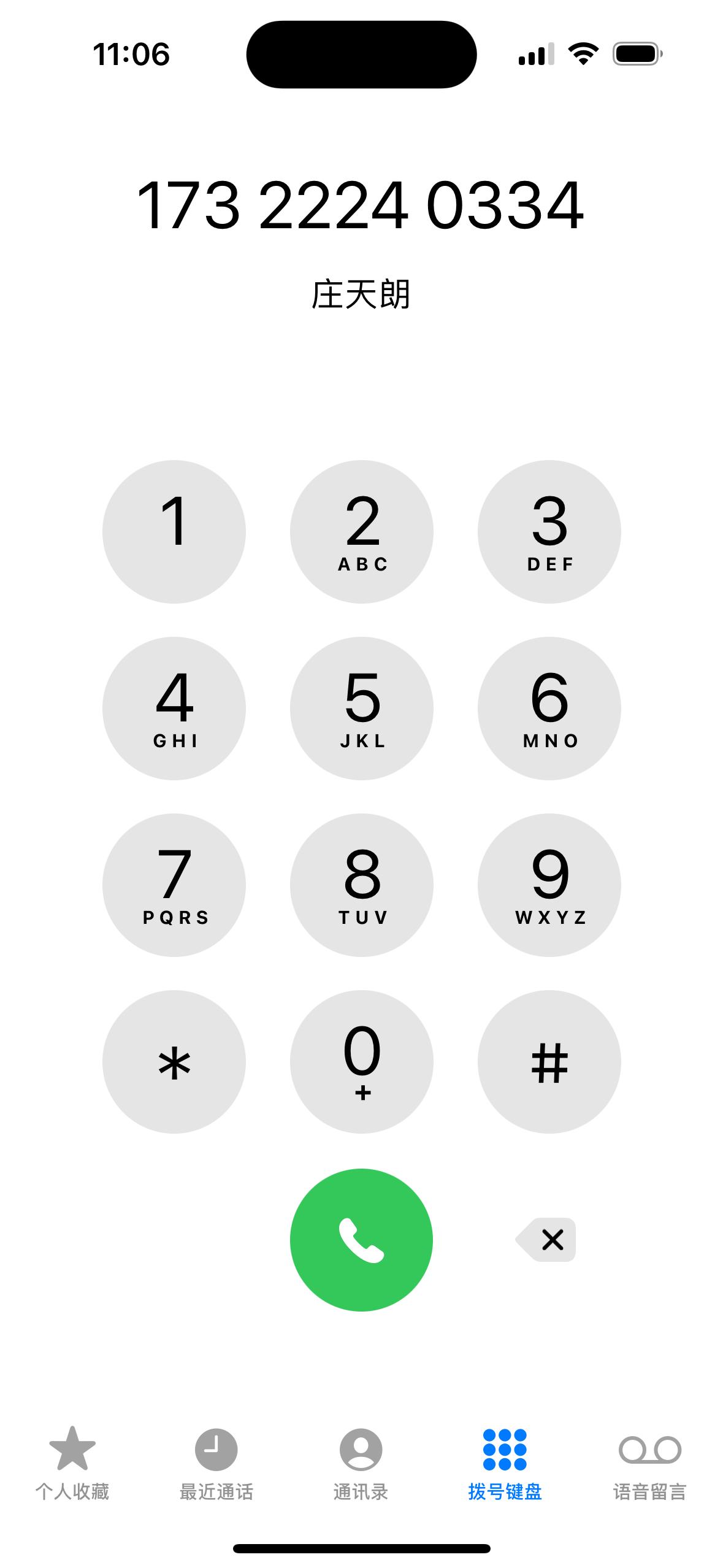Image resolution: width=723 pixels, height=1568 pixels.
Task: Tap the 6 MNO key
Action: (549, 709)
